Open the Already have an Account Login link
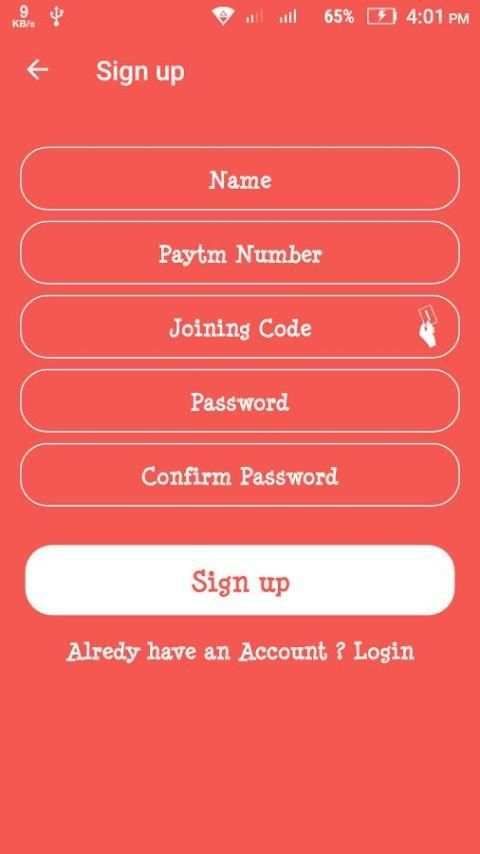480x854 pixels. pos(240,651)
